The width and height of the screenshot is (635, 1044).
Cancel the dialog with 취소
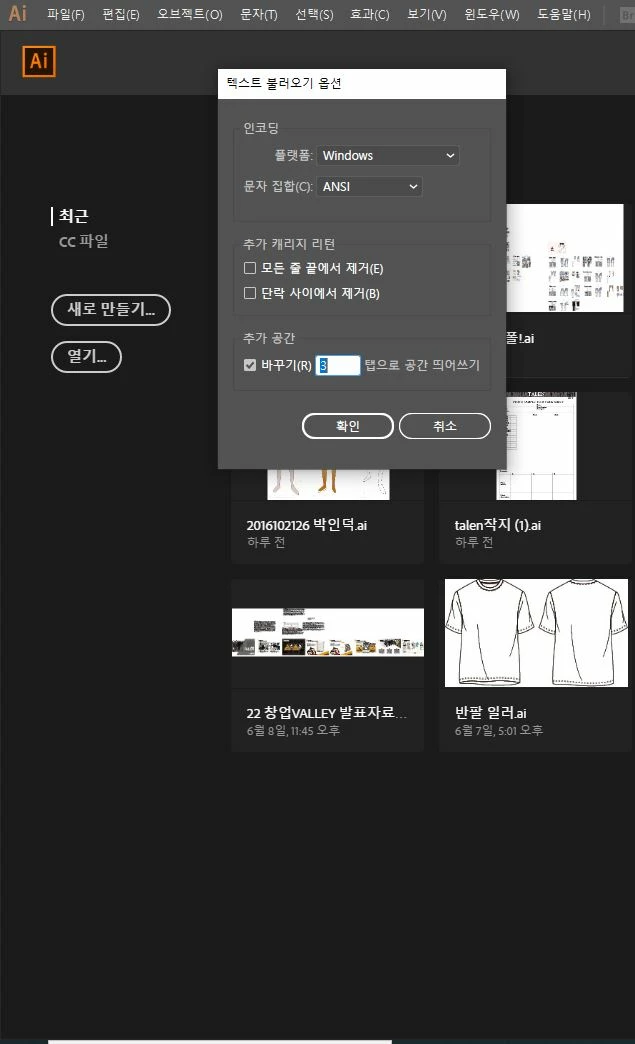tap(444, 426)
